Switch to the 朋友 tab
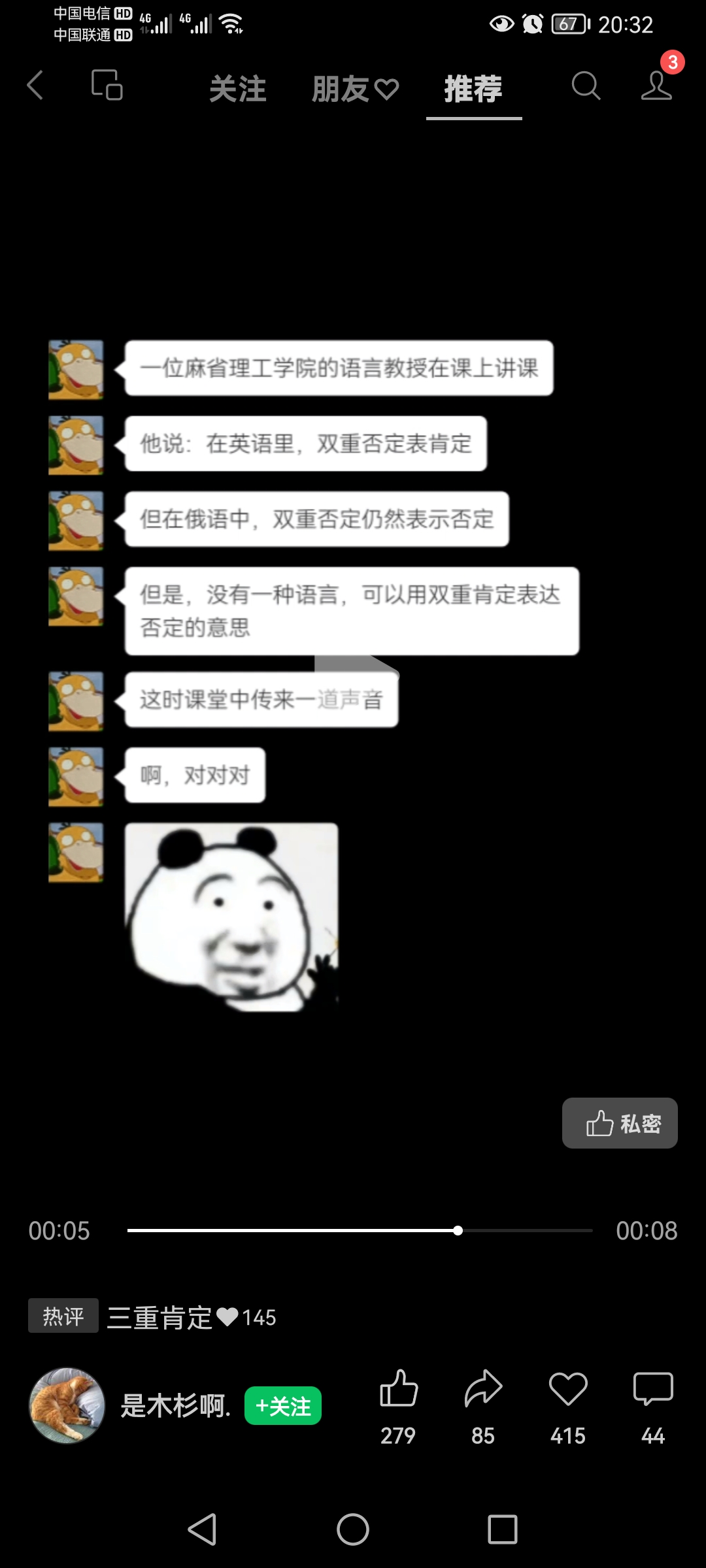The image size is (706, 1568). tap(355, 89)
